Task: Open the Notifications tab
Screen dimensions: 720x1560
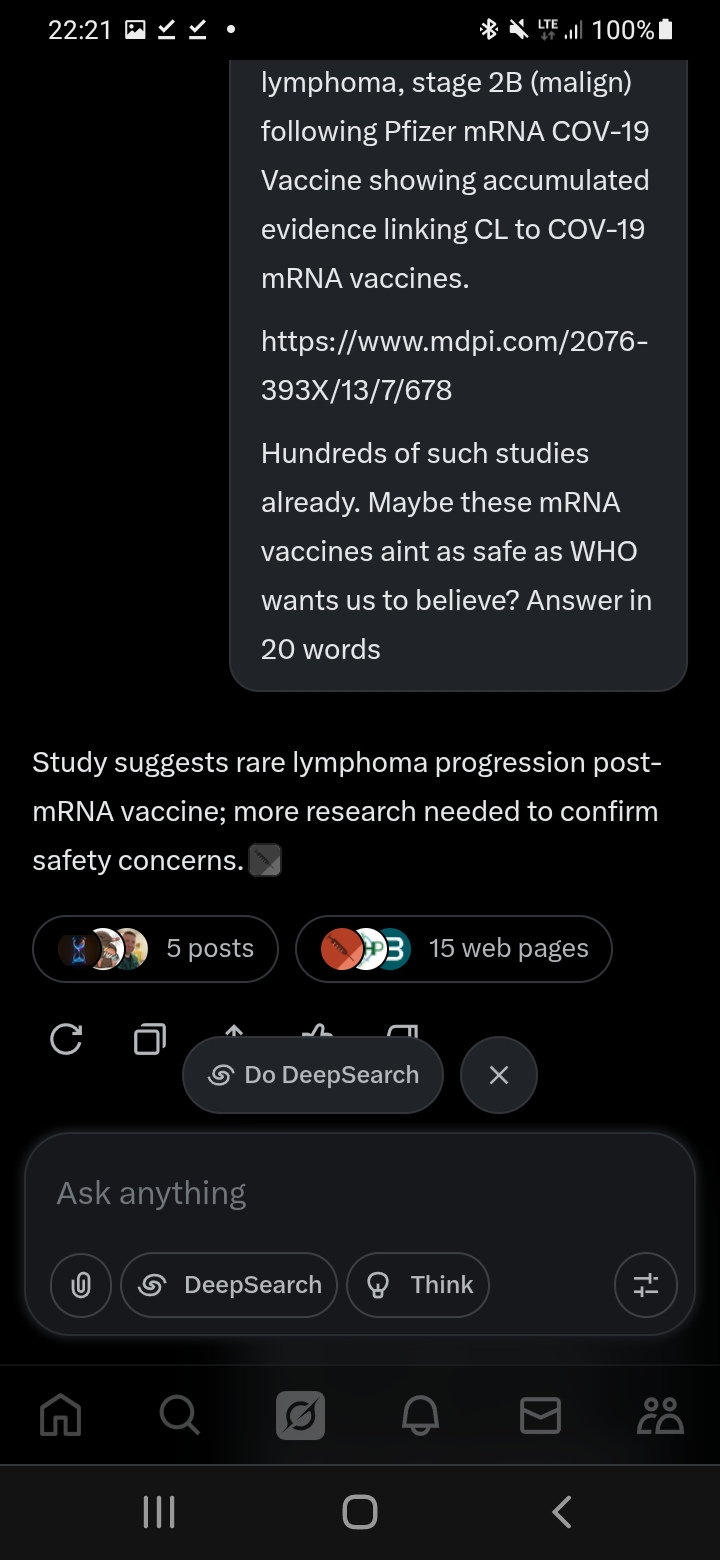Action: 420,1415
